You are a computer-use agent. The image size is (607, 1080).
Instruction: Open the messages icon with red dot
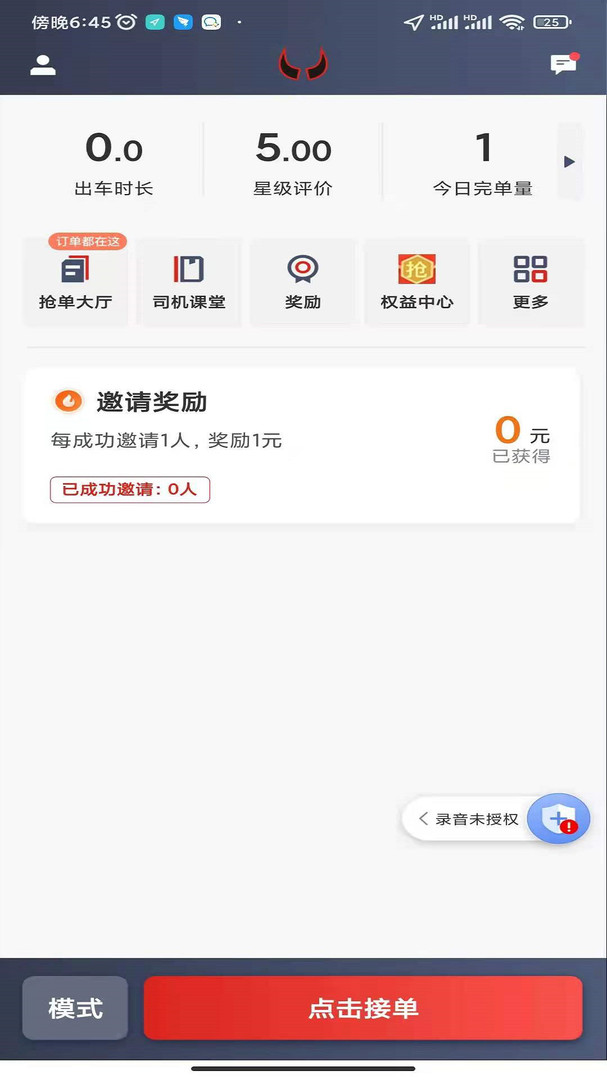coord(564,65)
